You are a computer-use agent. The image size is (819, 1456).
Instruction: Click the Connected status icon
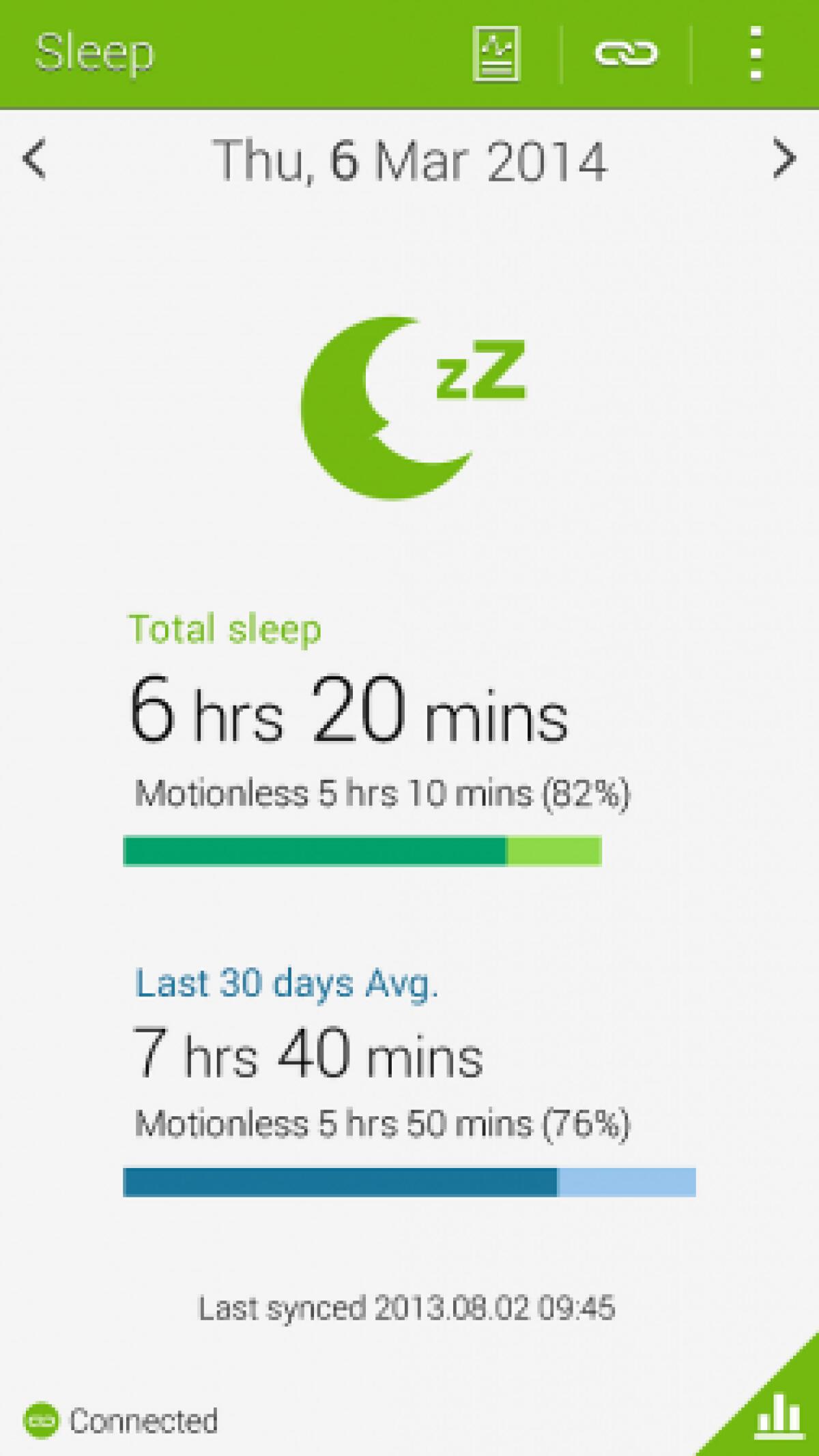tap(41, 1421)
